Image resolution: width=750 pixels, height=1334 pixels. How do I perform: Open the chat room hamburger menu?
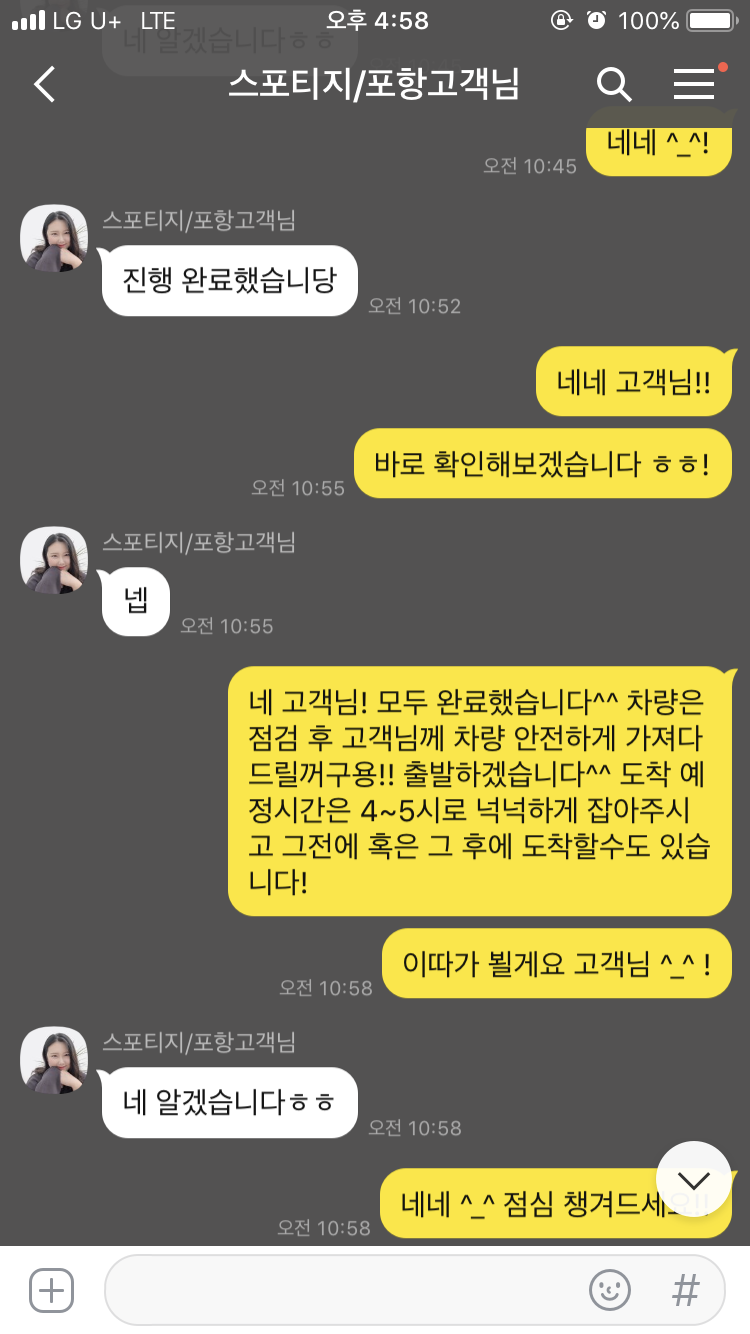694,85
